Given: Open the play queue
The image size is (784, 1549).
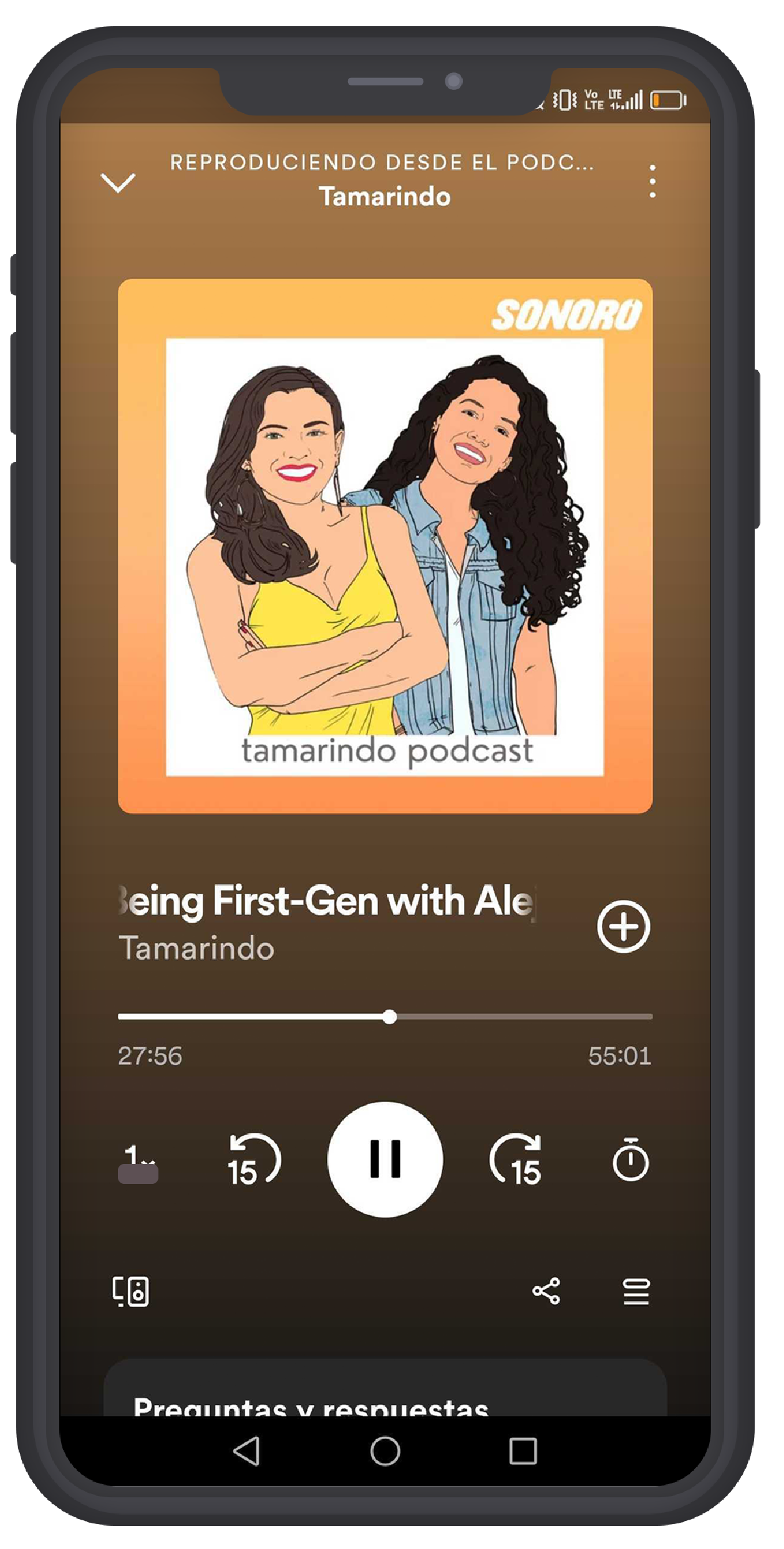Looking at the screenshot, I should click(636, 1291).
